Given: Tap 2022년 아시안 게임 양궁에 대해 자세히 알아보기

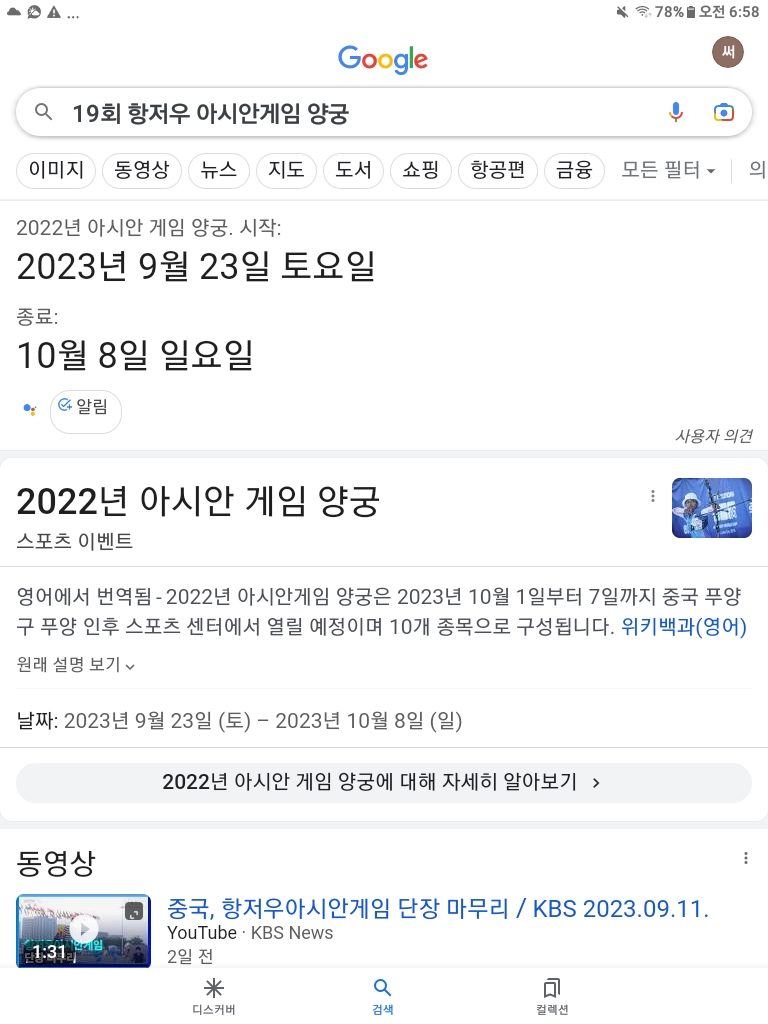Looking at the screenshot, I should (x=383, y=782).
